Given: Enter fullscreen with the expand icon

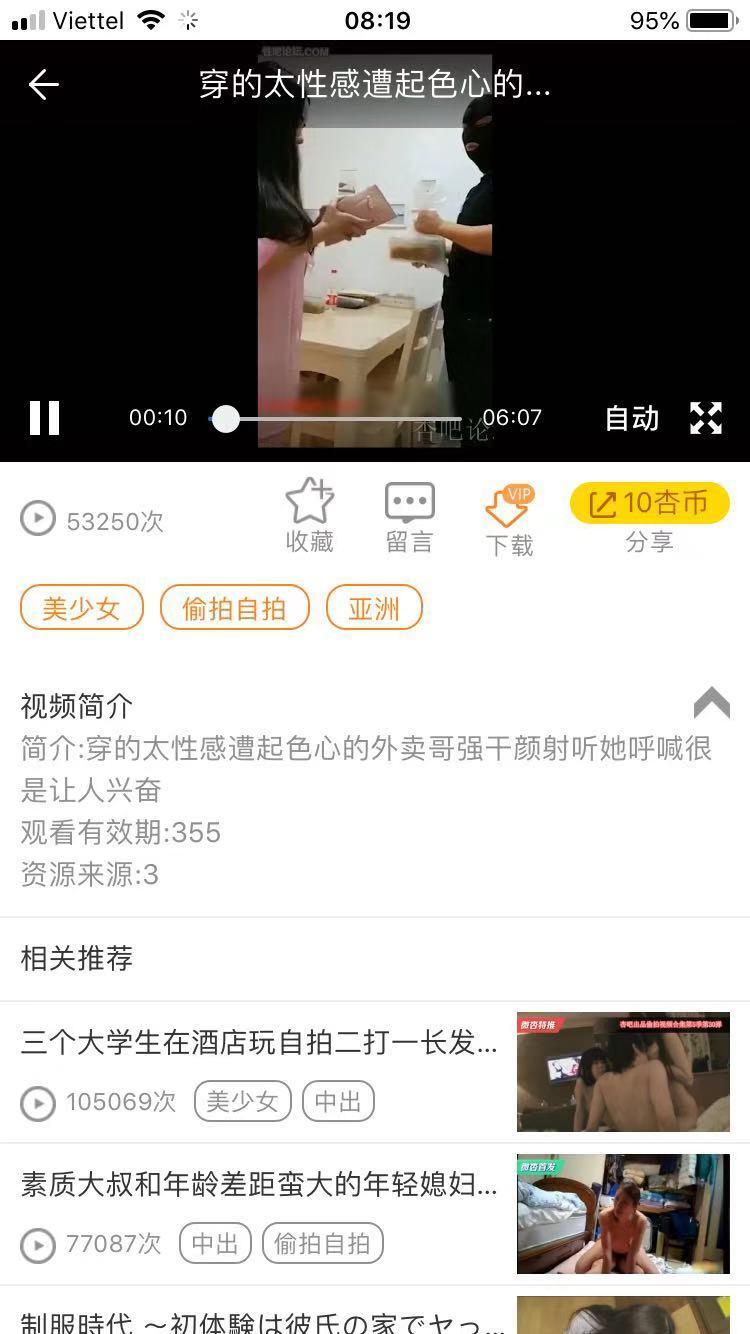Looking at the screenshot, I should pos(706,418).
